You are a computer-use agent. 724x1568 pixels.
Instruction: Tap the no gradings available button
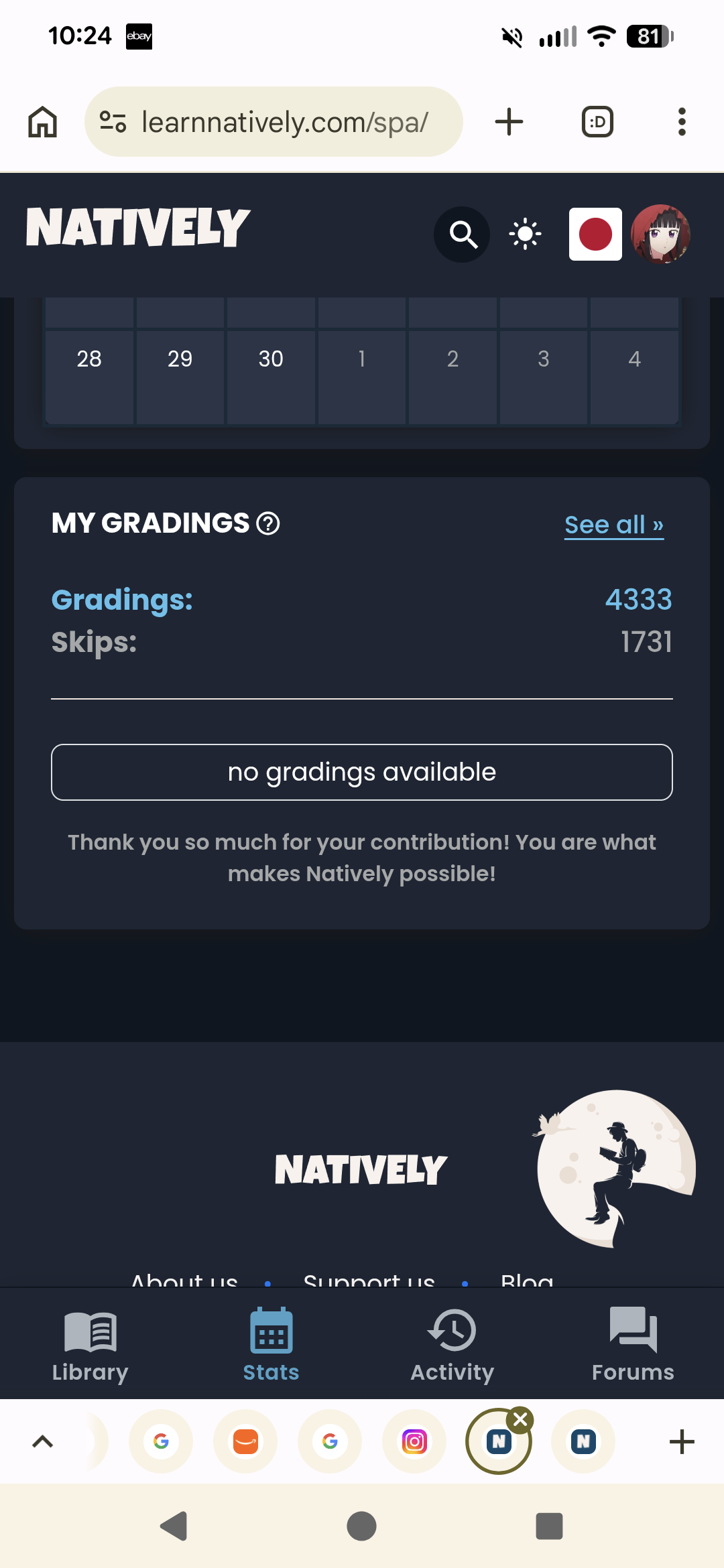click(x=362, y=772)
